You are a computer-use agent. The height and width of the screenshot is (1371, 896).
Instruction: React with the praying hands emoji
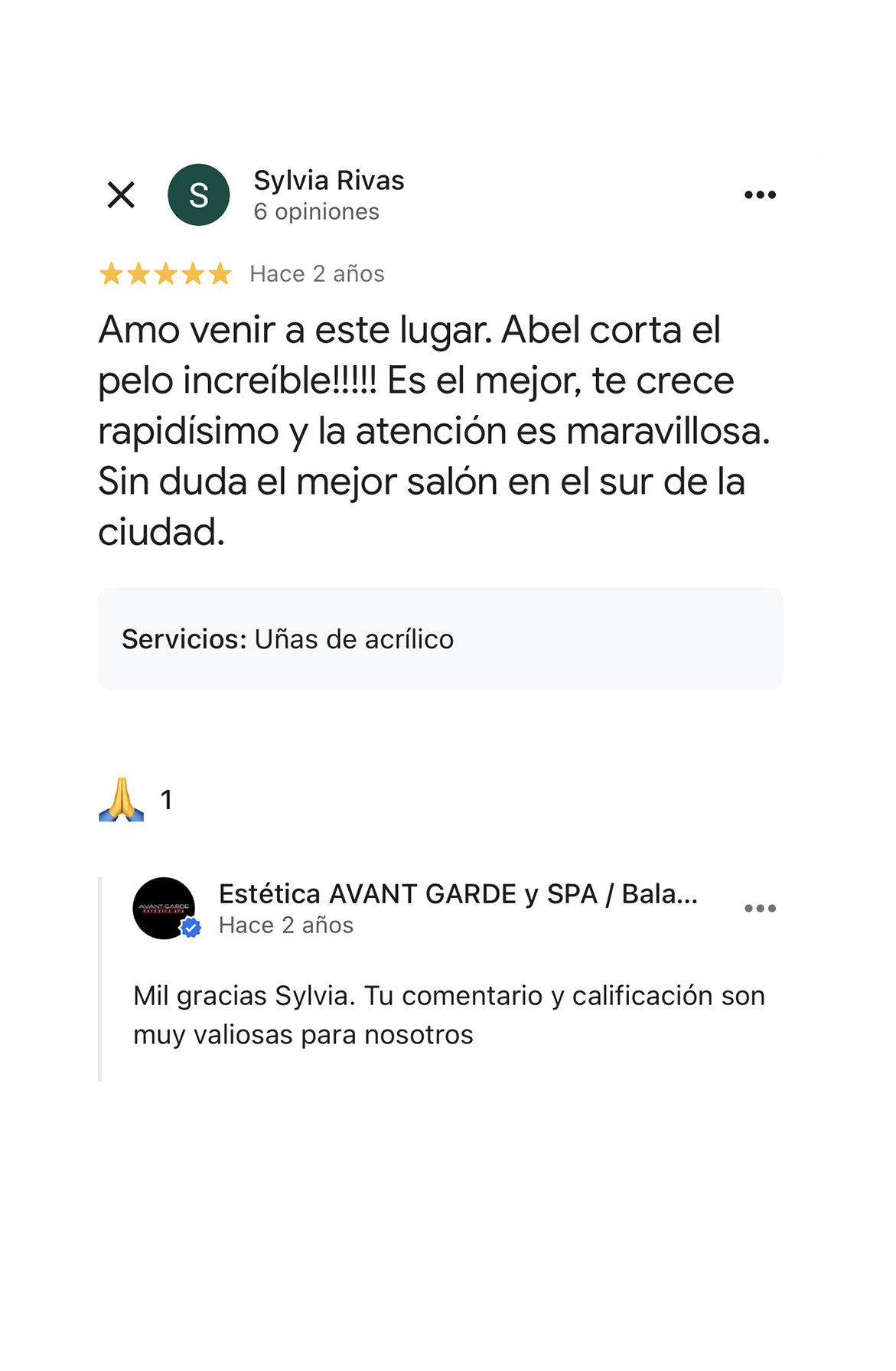point(122,799)
